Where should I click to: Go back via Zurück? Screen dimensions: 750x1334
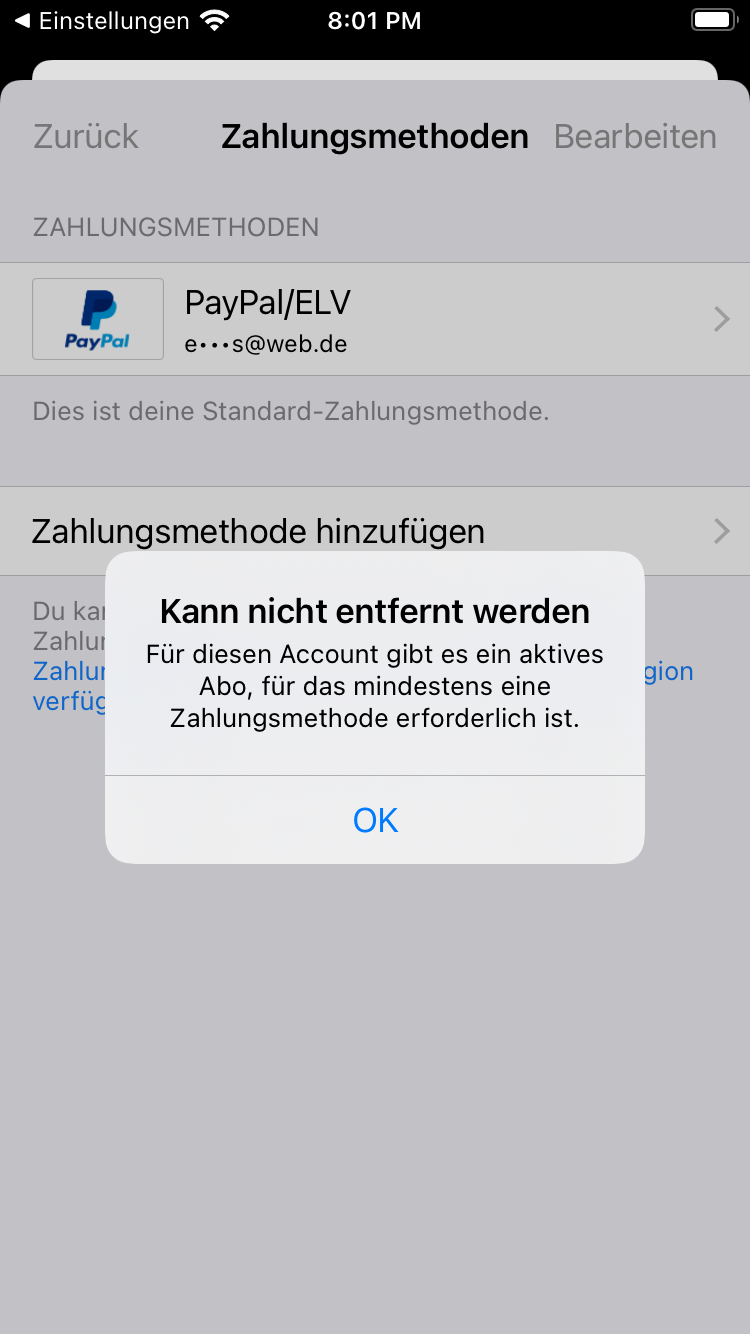[86, 137]
